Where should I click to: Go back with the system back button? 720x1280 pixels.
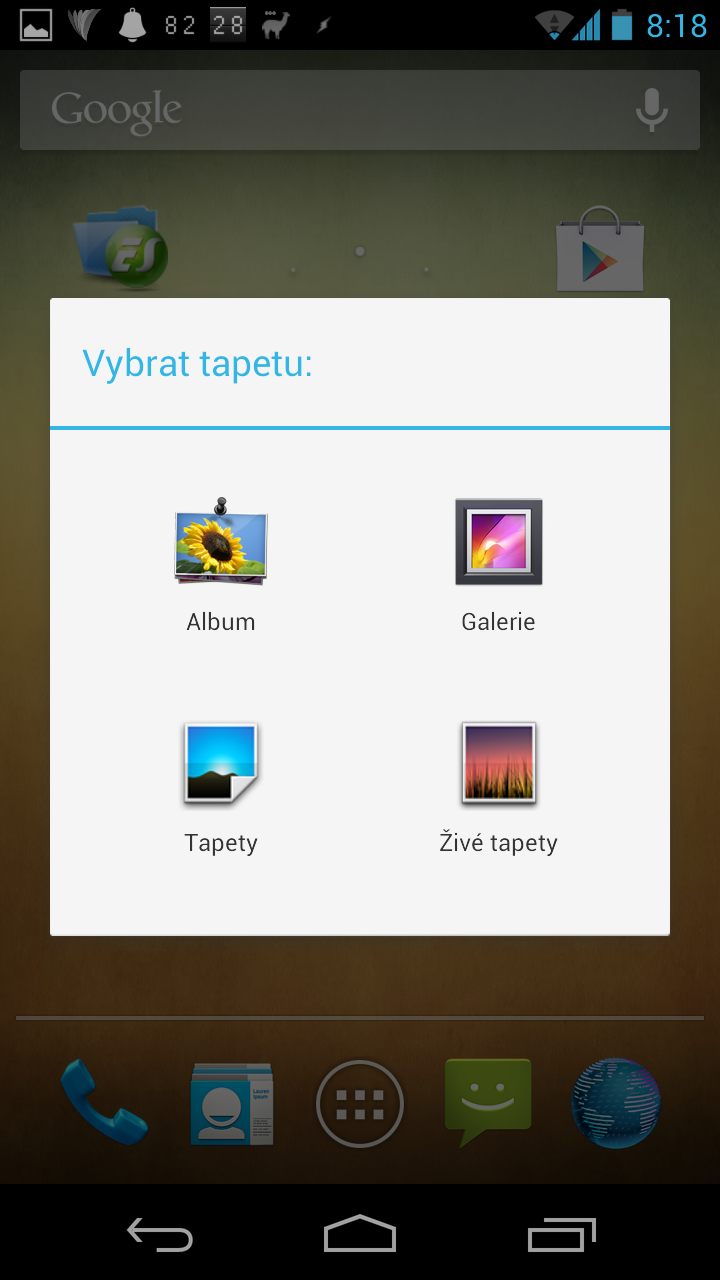click(x=160, y=1234)
